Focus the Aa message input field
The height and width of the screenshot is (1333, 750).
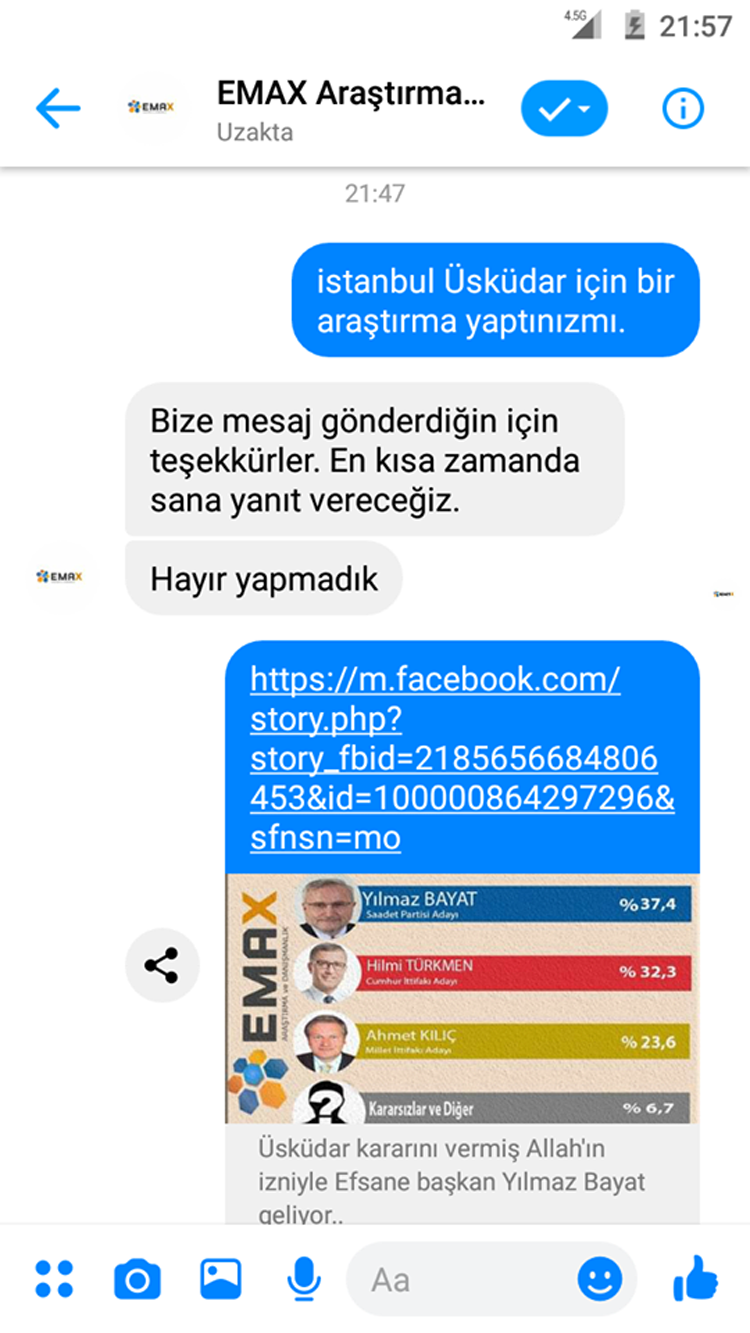coord(460,1278)
